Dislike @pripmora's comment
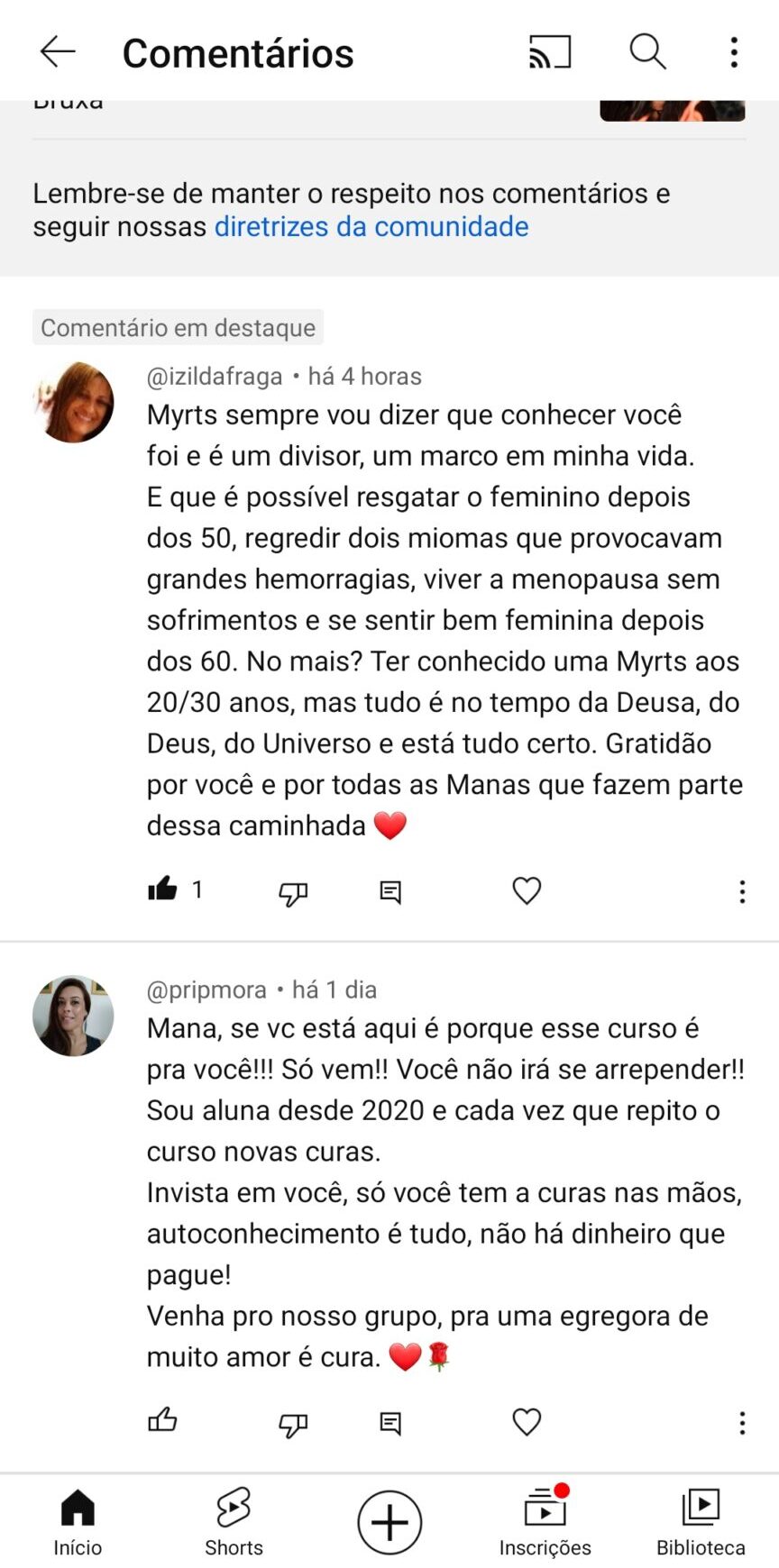This screenshot has width=779, height=1568. pyautogui.click(x=293, y=1423)
